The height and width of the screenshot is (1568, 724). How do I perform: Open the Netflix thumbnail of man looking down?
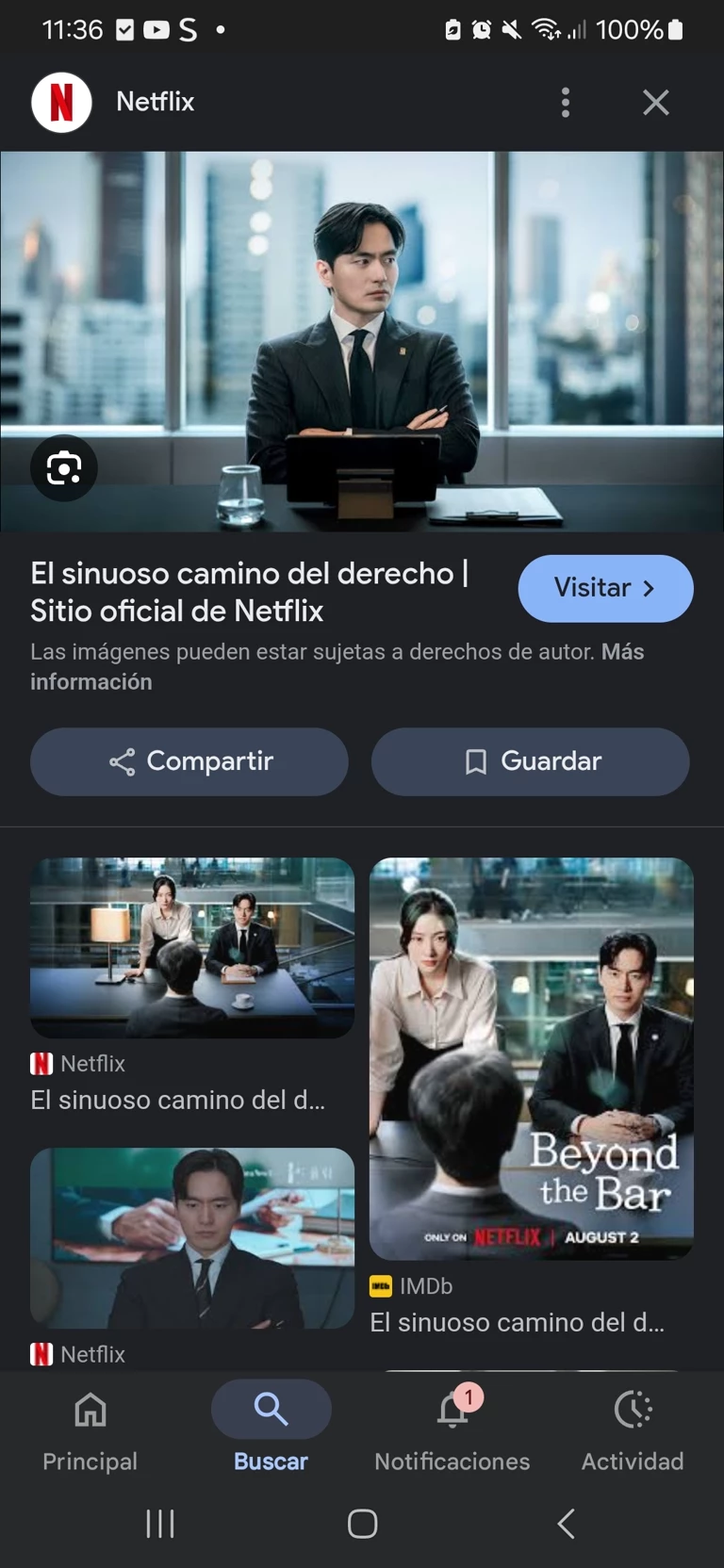(192, 1237)
